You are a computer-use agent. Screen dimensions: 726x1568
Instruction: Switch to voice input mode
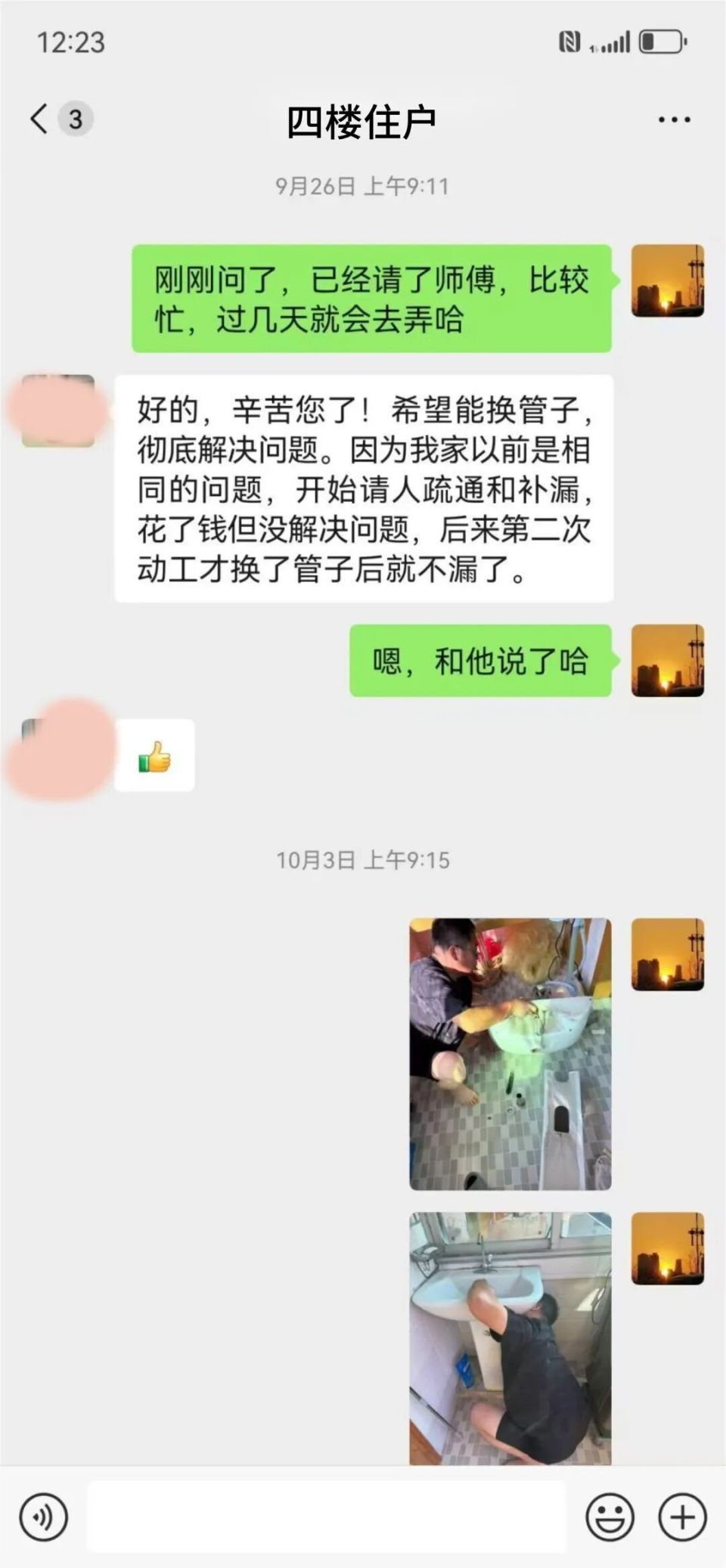(45, 1517)
